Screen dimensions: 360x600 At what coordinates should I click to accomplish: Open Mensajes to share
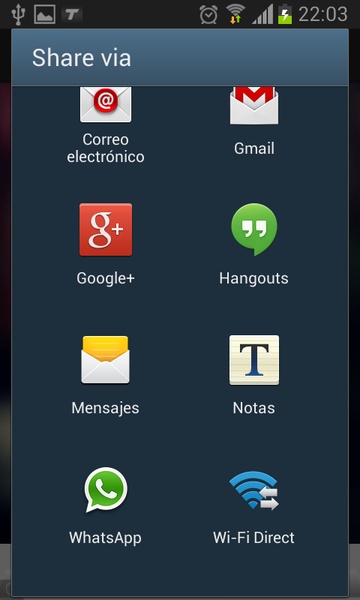[106, 375]
